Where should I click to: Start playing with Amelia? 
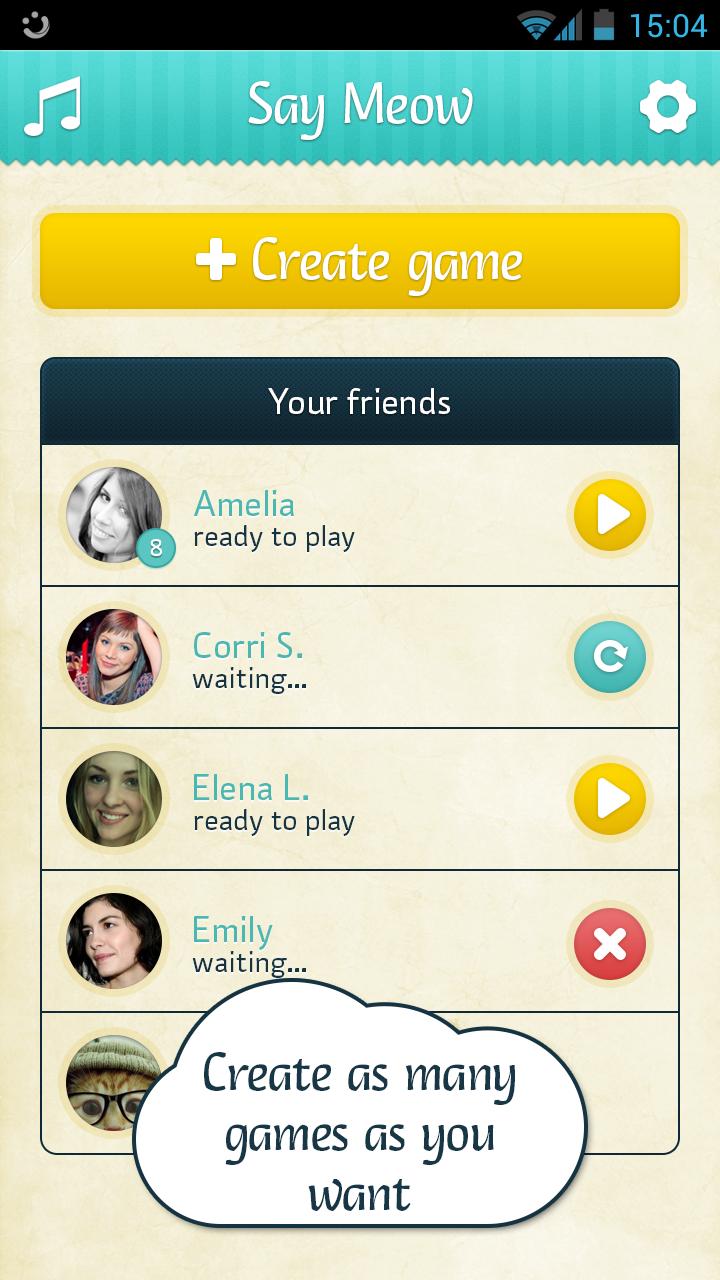610,515
